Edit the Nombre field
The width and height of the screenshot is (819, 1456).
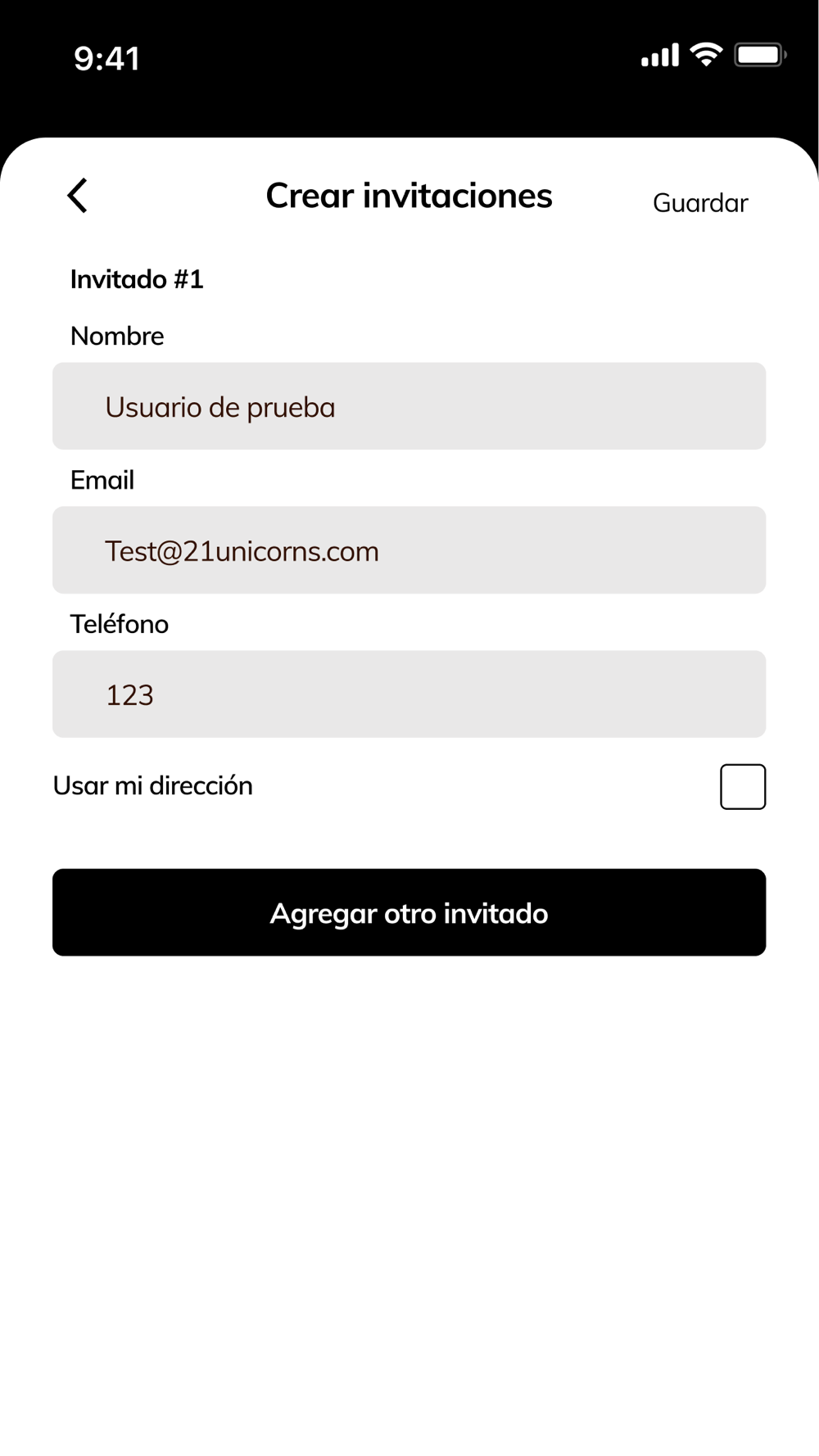click(x=409, y=406)
